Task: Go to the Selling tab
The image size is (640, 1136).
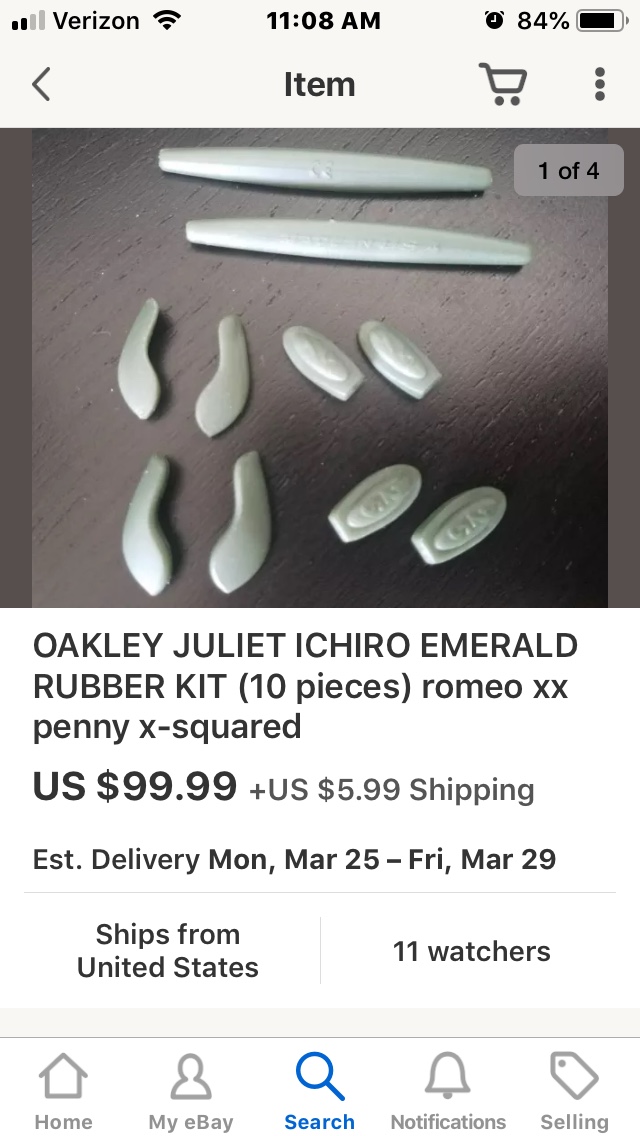Action: pos(575,1092)
